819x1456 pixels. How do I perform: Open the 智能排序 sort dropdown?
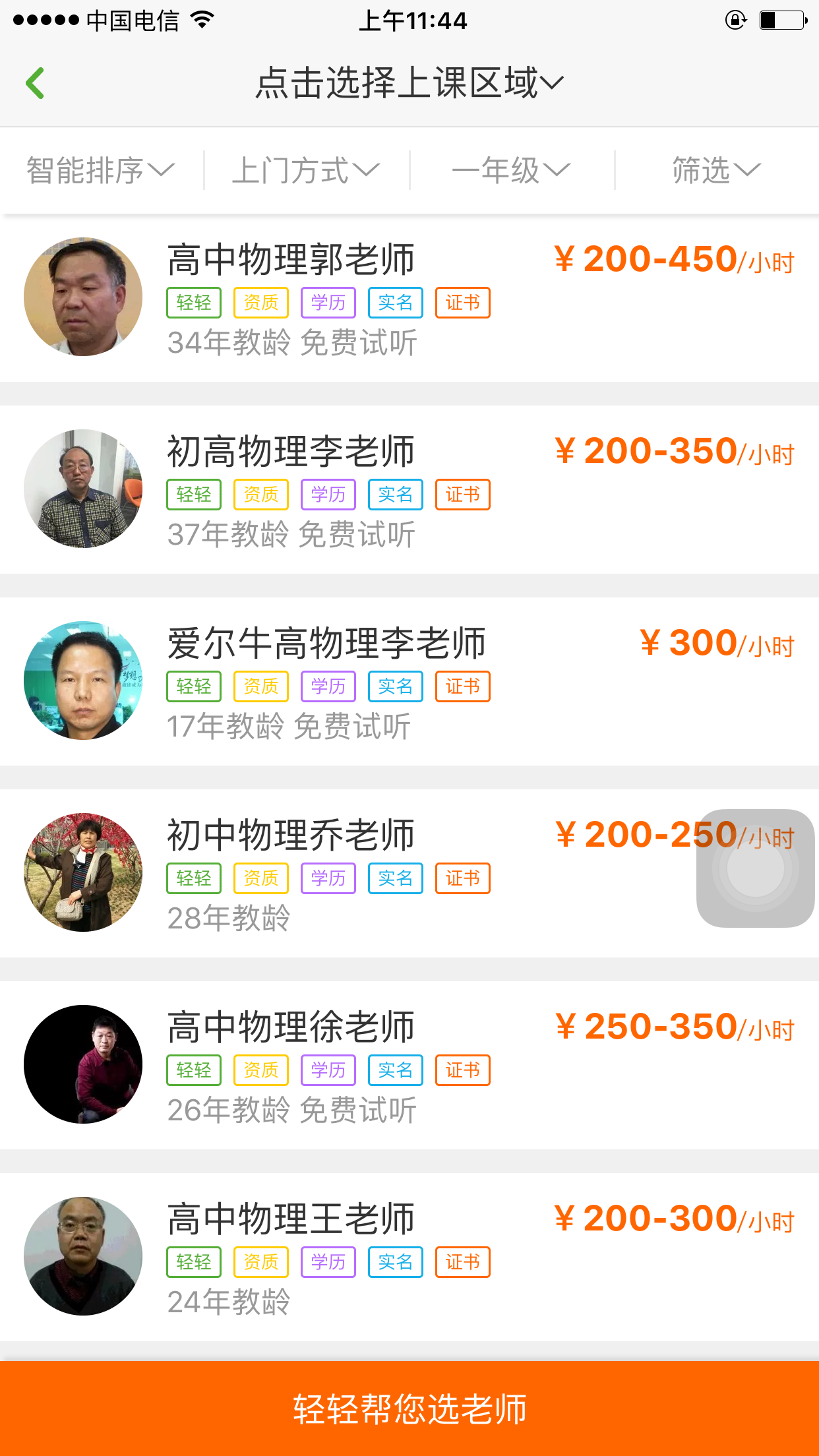coord(100,169)
